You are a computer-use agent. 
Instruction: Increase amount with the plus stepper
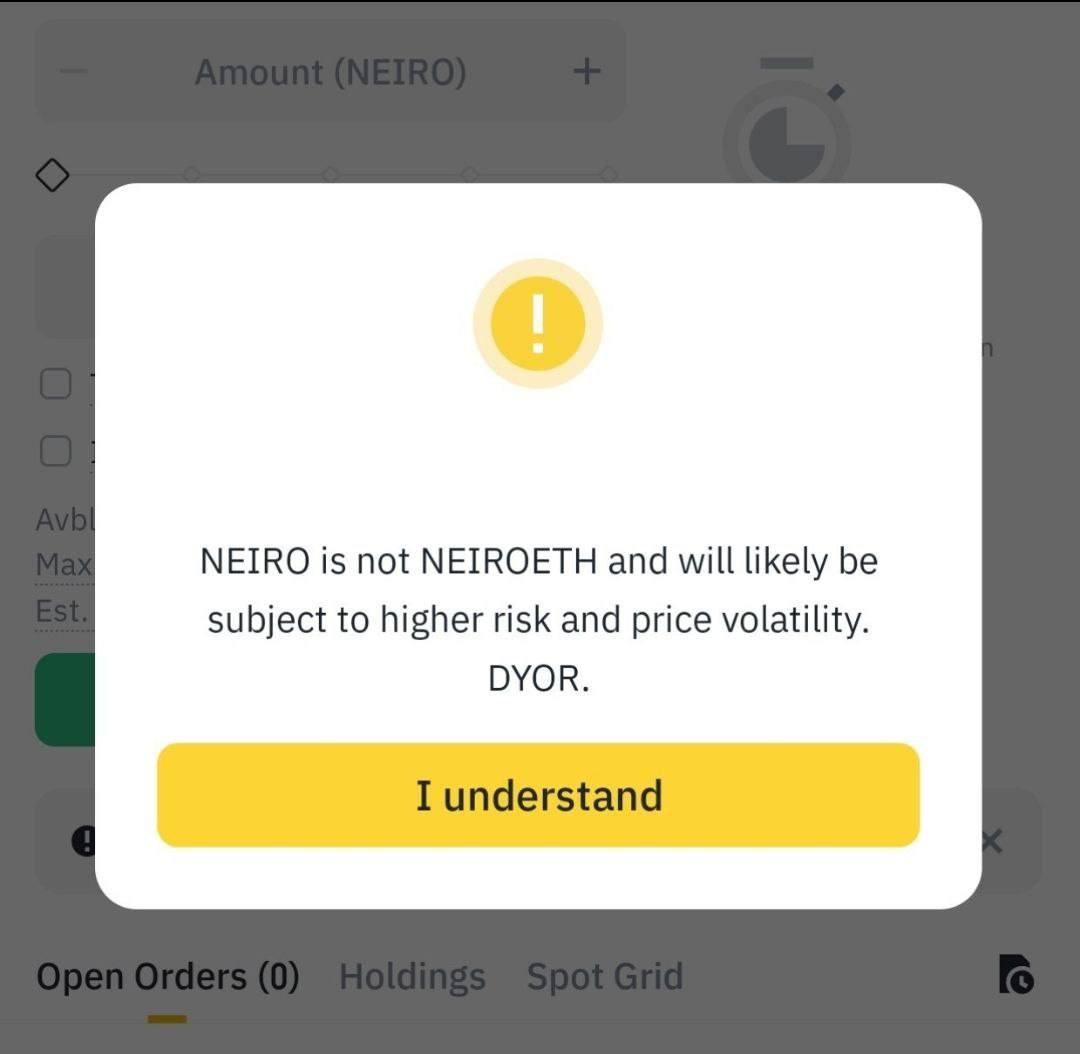[x=587, y=72]
